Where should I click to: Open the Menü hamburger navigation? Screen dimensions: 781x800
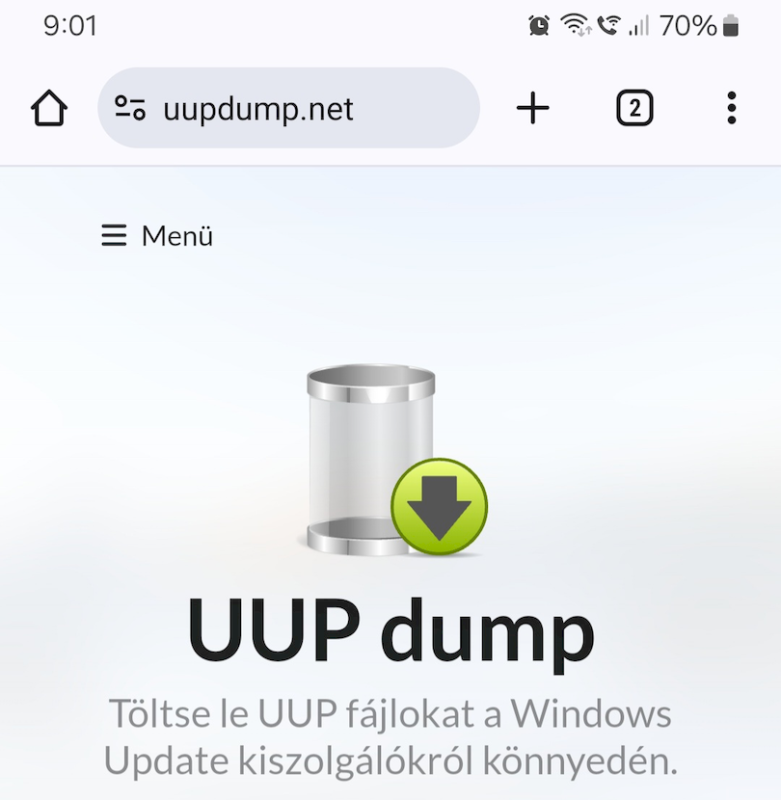point(157,236)
